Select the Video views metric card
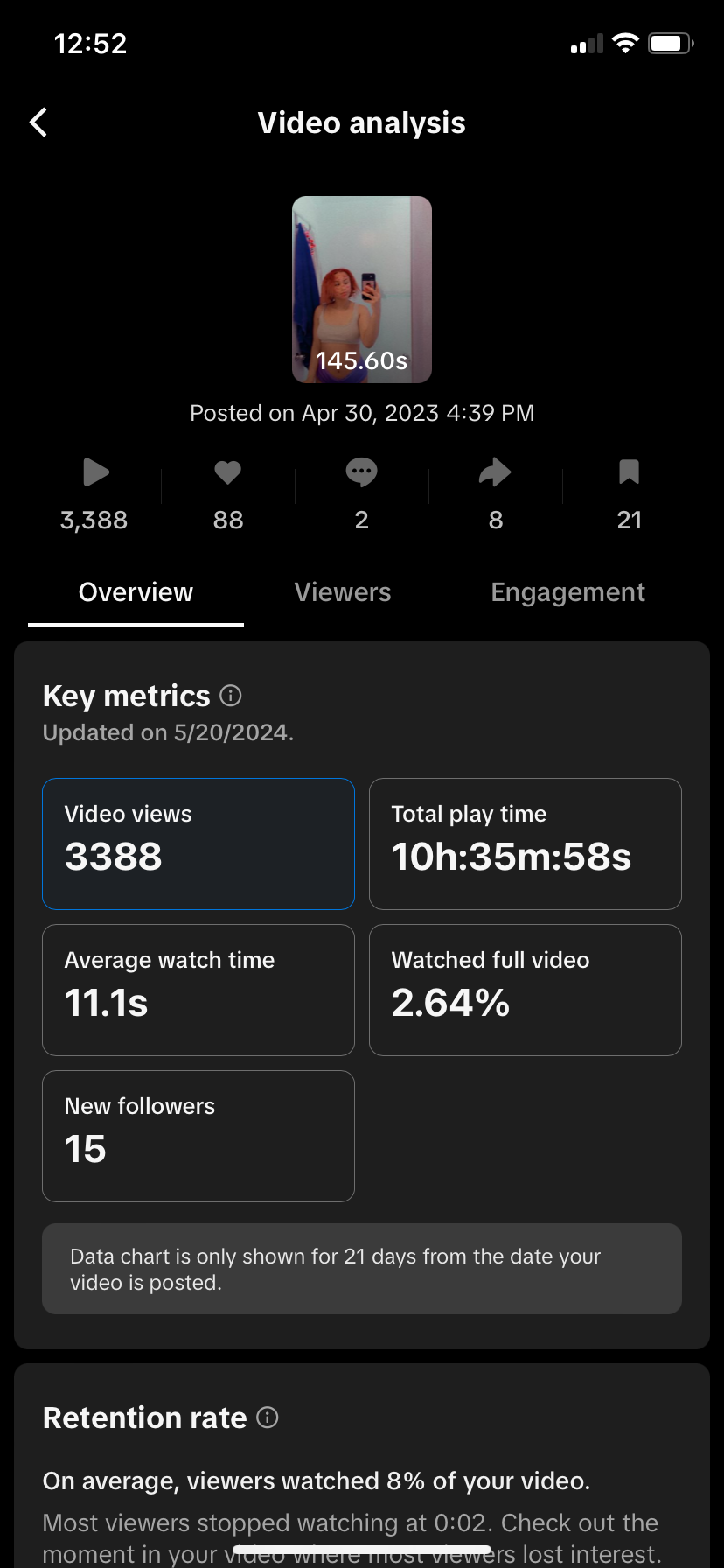The width and height of the screenshot is (724, 1568). 198,843
